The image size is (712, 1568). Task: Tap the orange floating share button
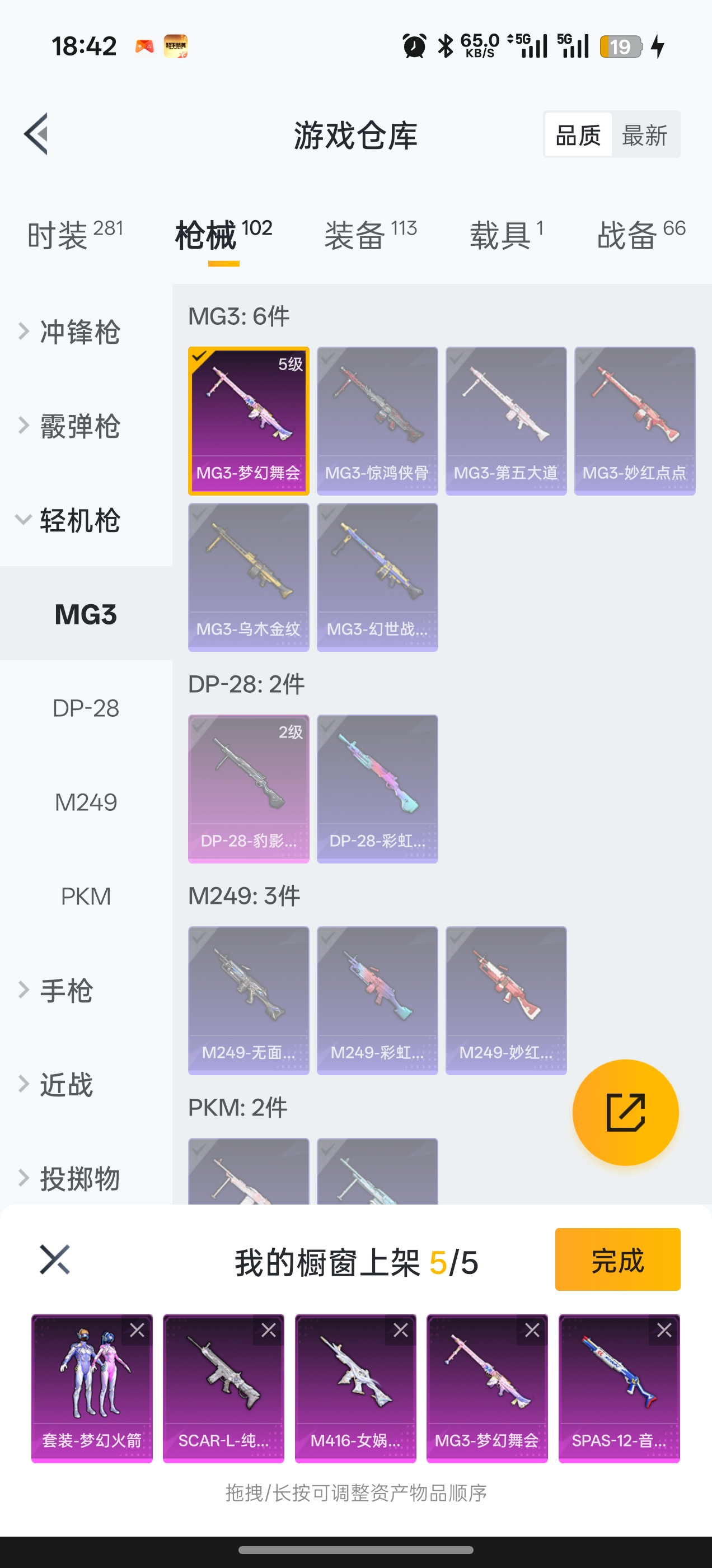625,1112
